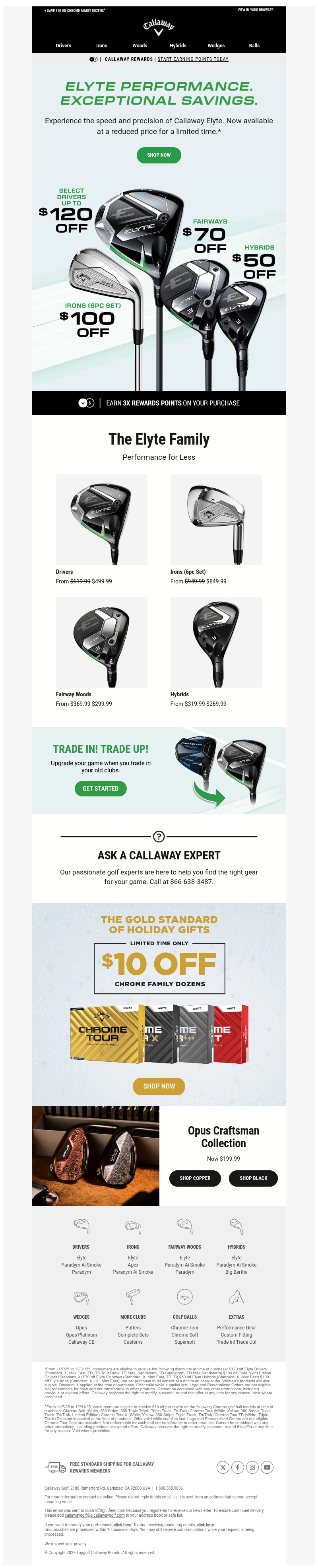
Task: View the Irons (6pc Set) product card
Action: (216, 520)
